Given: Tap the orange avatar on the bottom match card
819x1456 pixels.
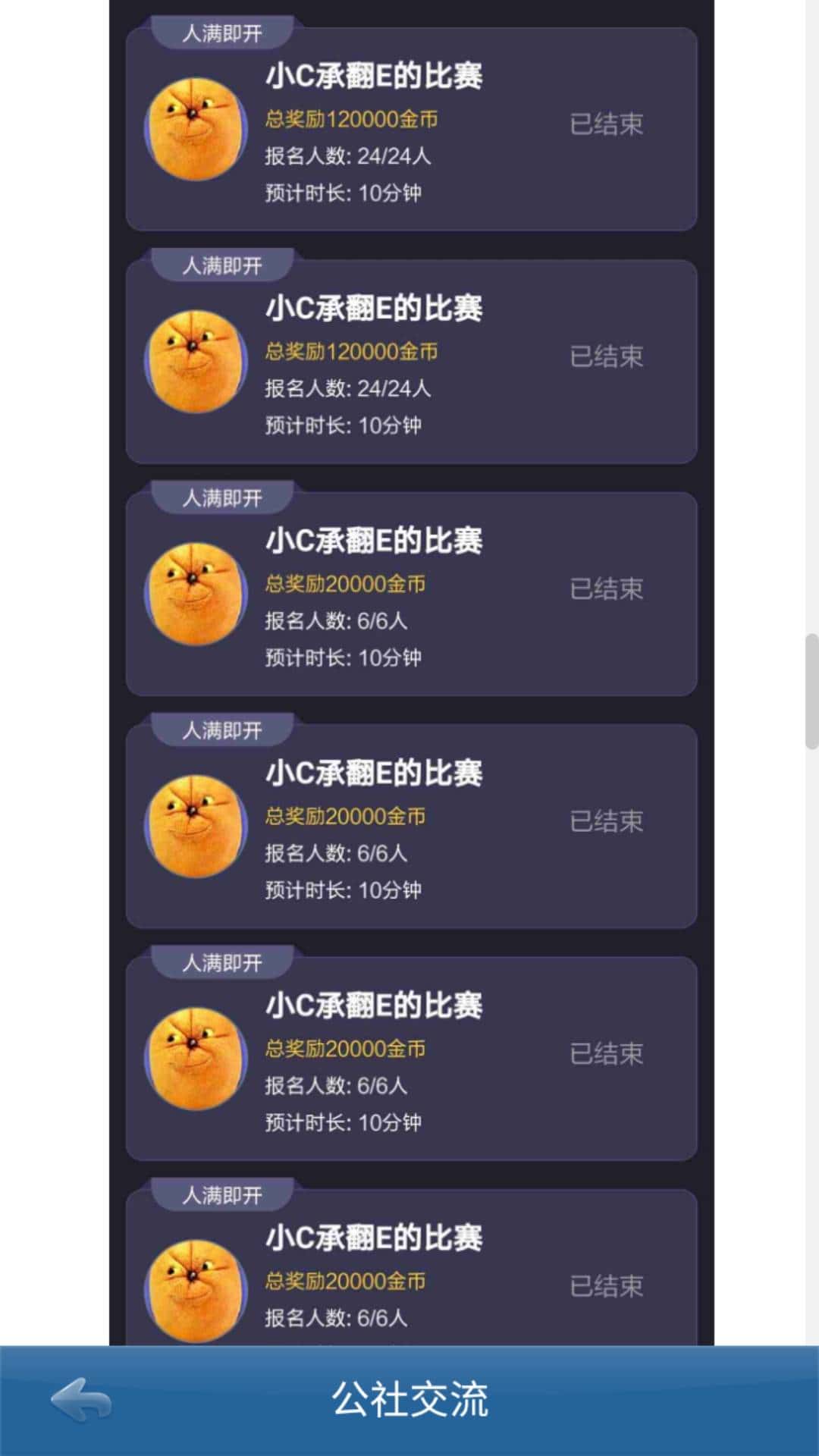Looking at the screenshot, I should point(196,1288).
